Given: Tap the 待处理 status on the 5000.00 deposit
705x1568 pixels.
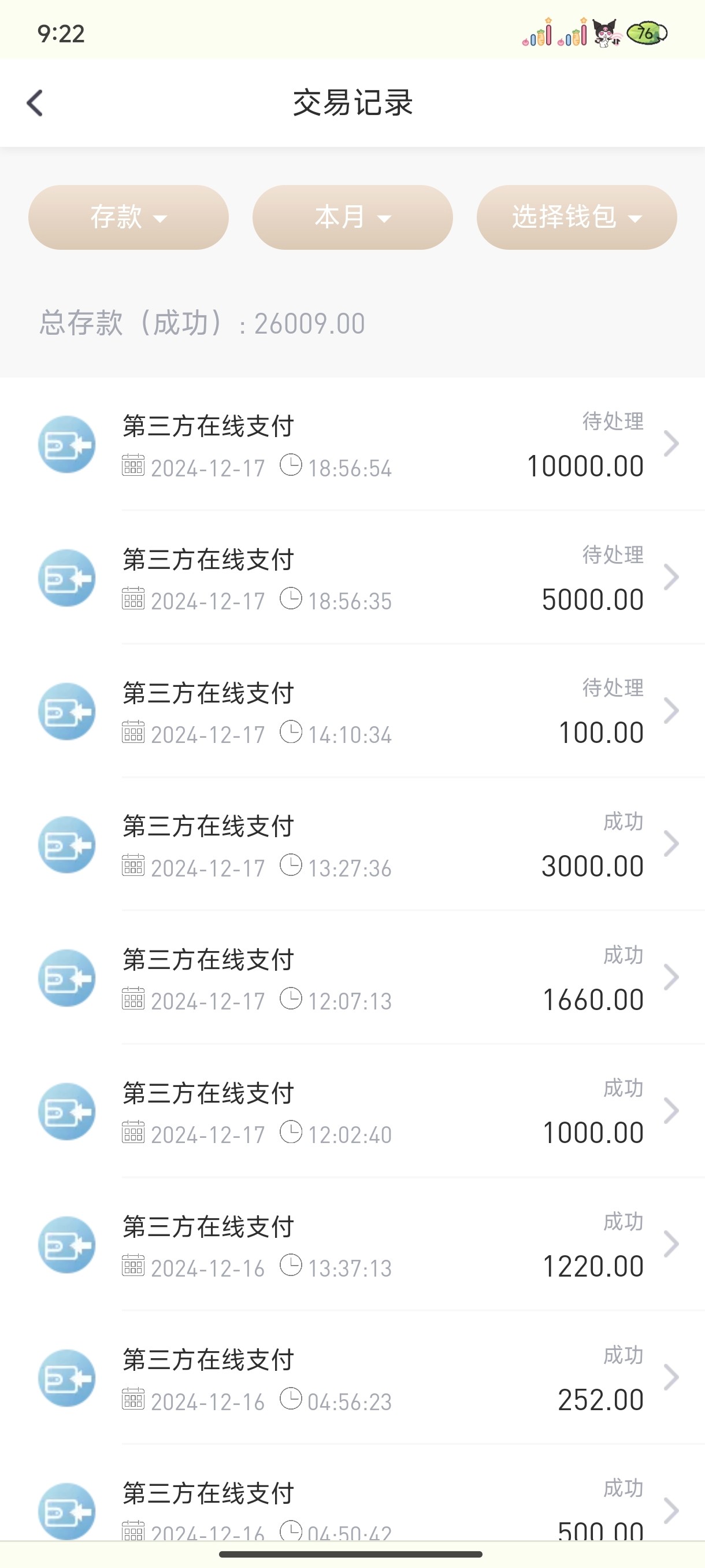Looking at the screenshot, I should pyautogui.click(x=612, y=554).
